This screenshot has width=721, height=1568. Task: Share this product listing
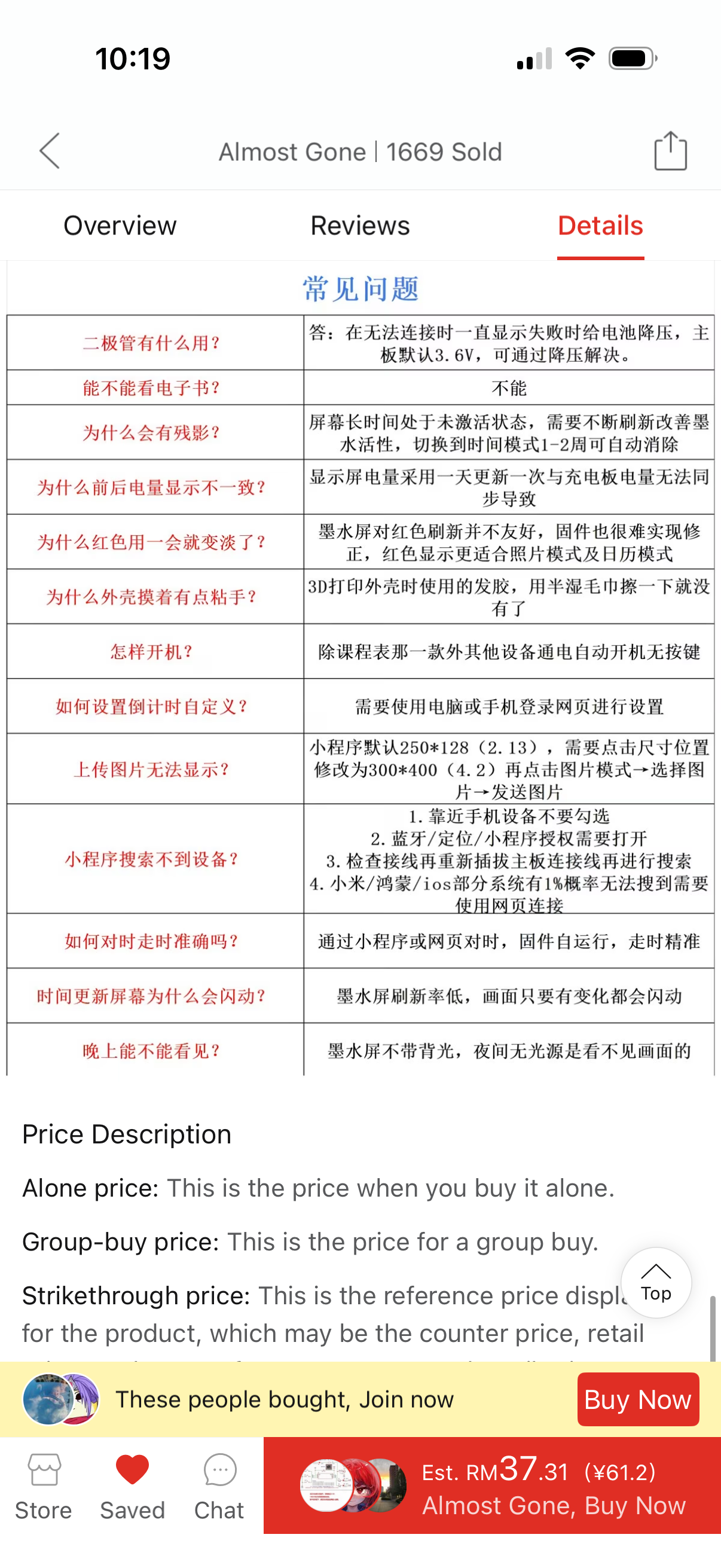671,151
